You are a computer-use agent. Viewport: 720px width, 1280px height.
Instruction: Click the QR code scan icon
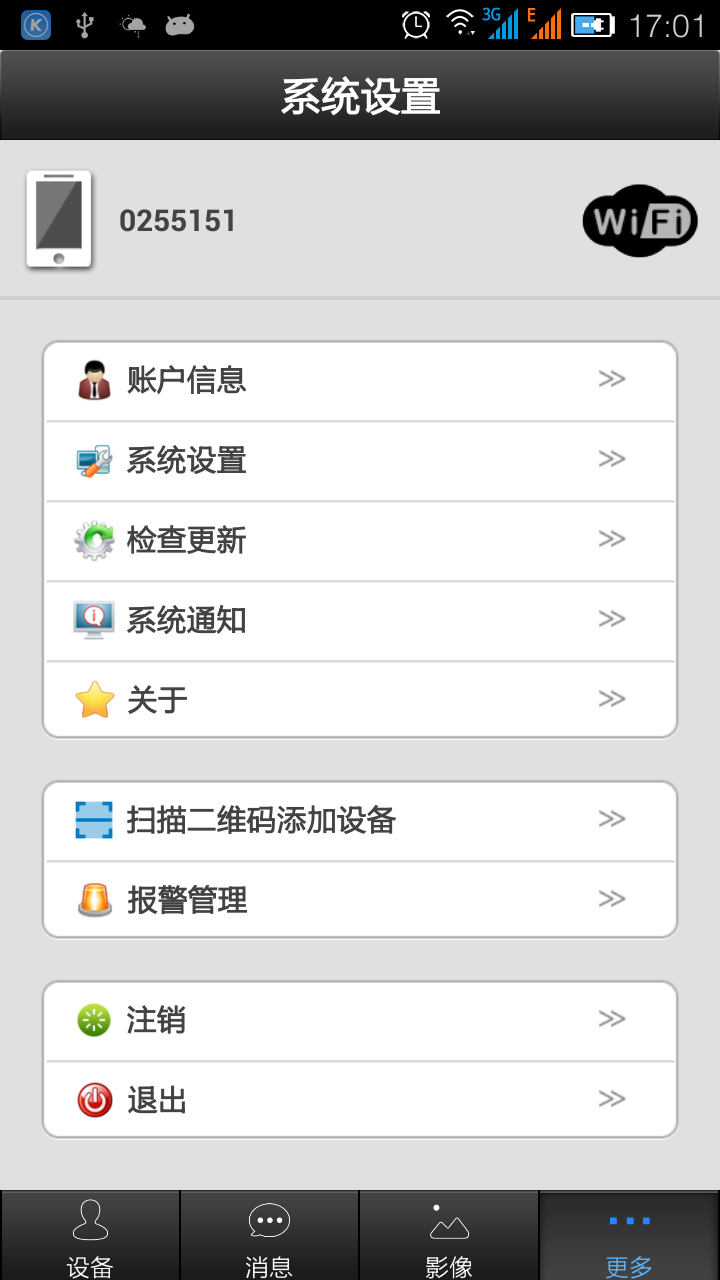(92, 820)
